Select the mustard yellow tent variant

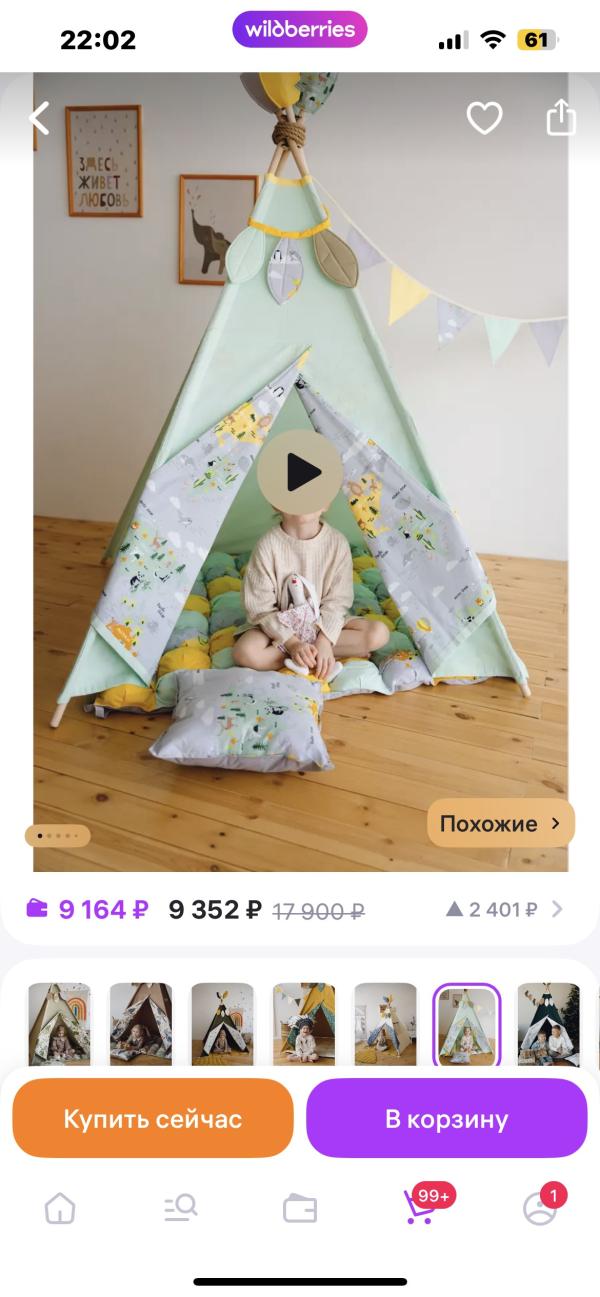coord(304,1024)
